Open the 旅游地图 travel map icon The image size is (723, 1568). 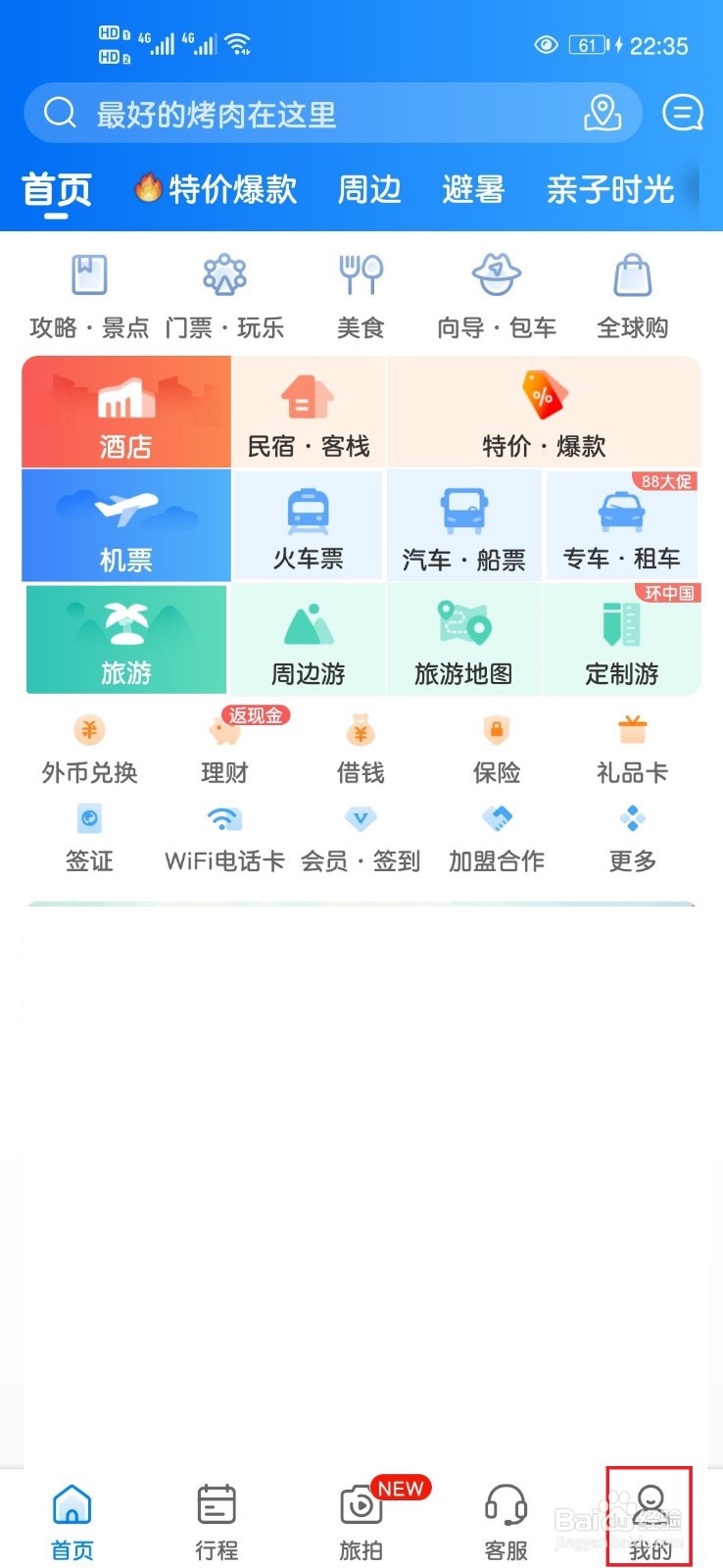[464, 641]
